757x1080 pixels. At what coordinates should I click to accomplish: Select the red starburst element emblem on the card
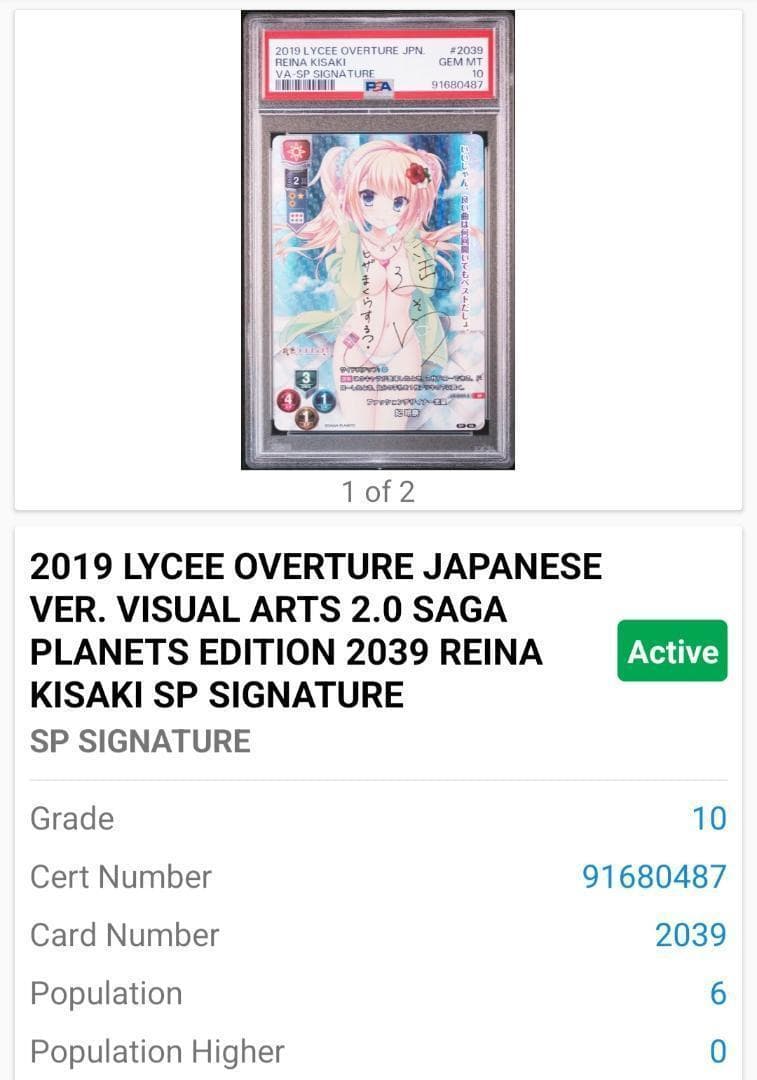pos(294,151)
